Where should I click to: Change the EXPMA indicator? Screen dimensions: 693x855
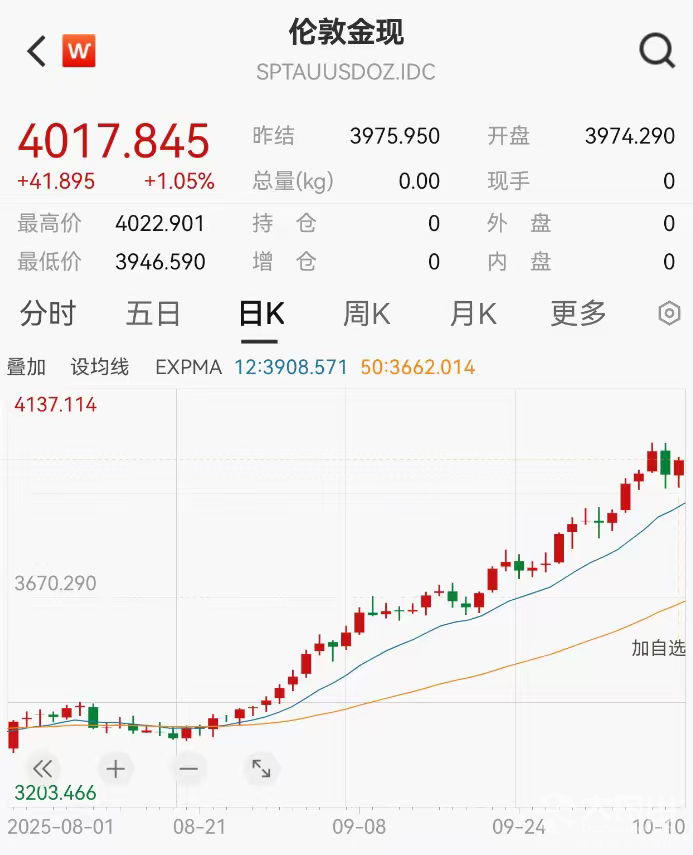[188, 367]
